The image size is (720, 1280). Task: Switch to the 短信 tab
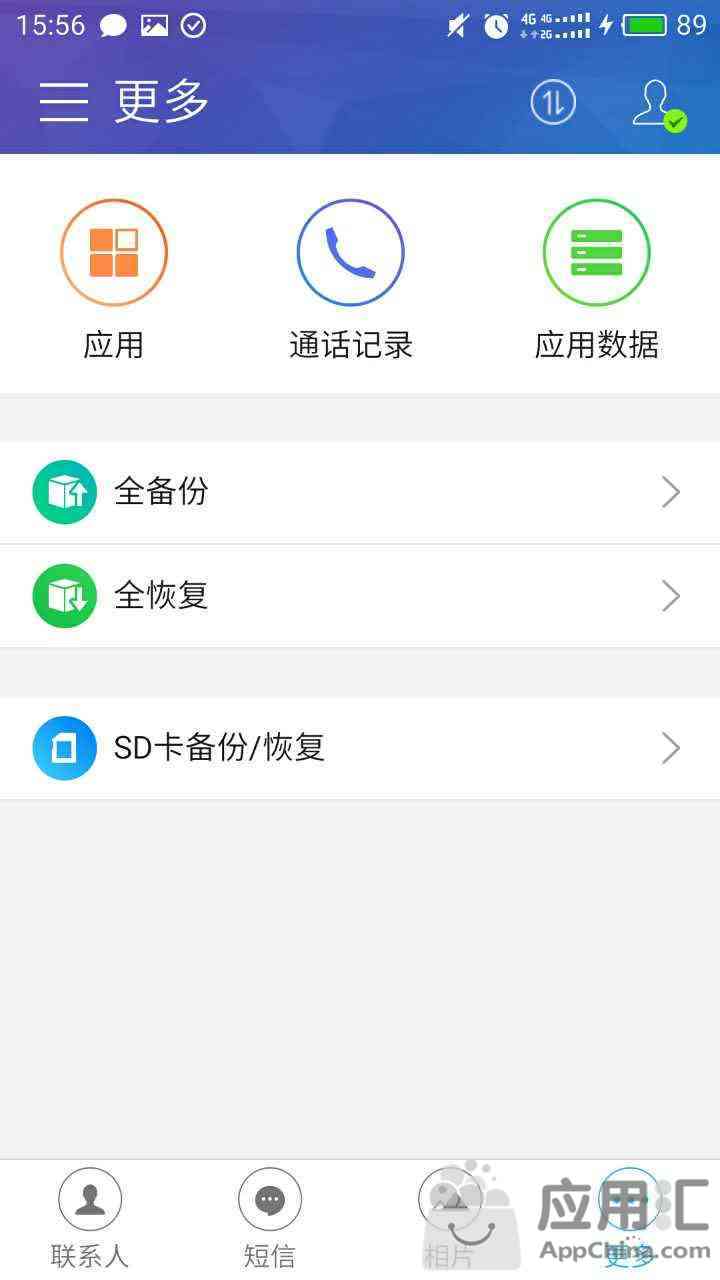coord(270,1219)
